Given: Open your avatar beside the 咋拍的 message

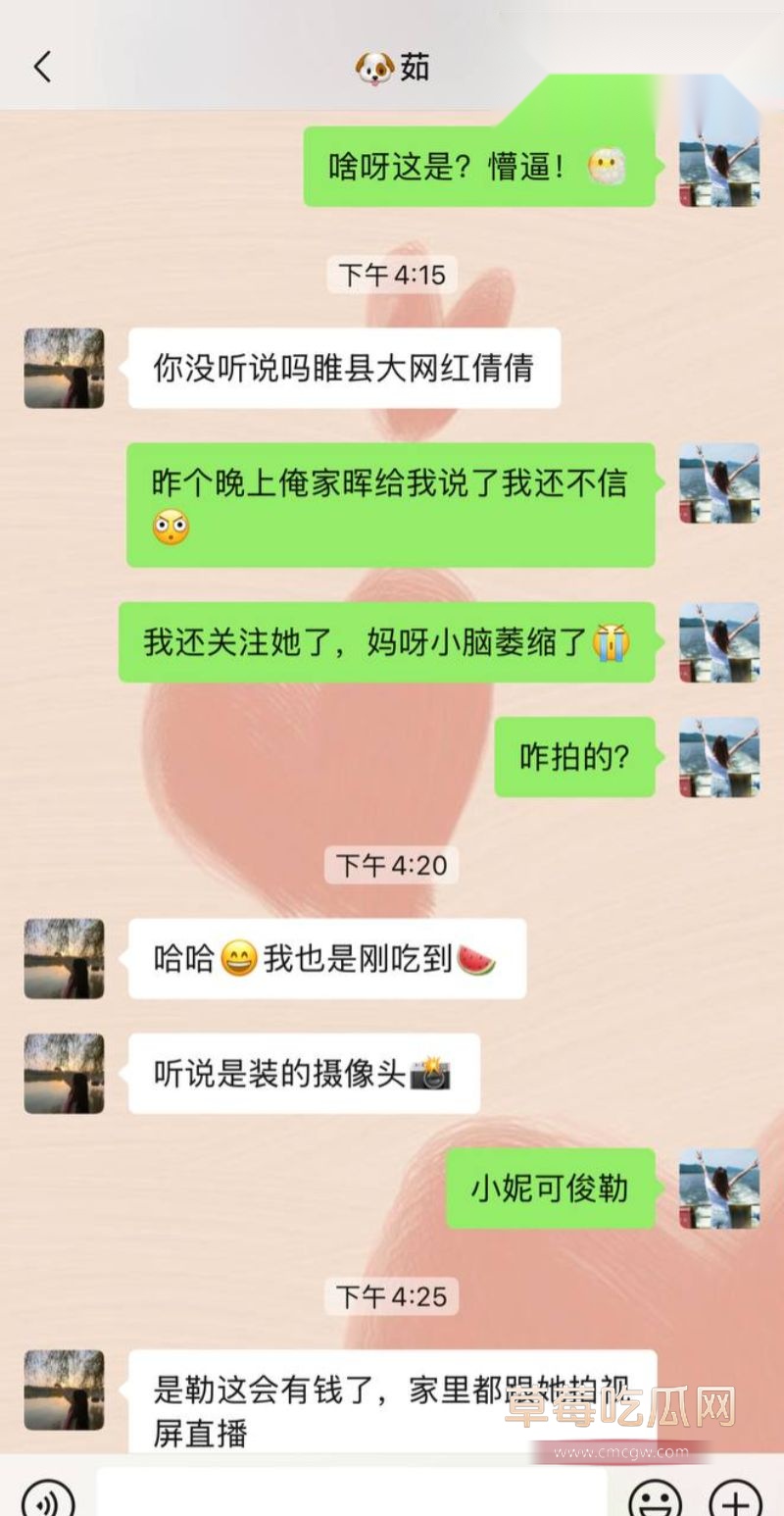Looking at the screenshot, I should tap(718, 758).
